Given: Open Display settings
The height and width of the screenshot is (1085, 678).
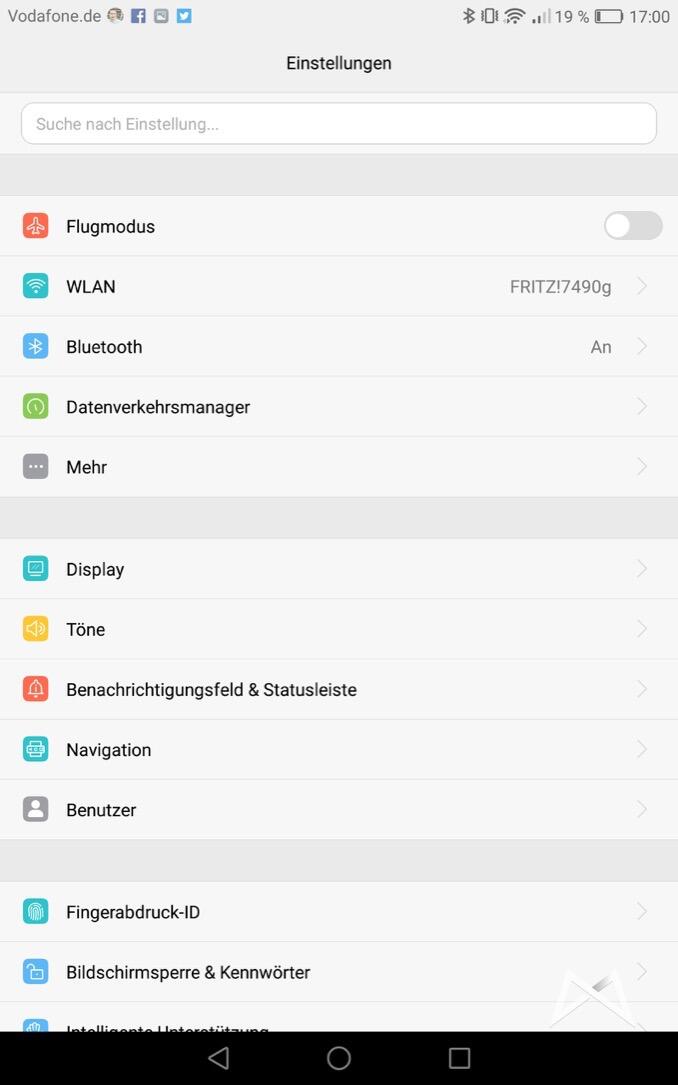Looking at the screenshot, I should click(x=338, y=569).
